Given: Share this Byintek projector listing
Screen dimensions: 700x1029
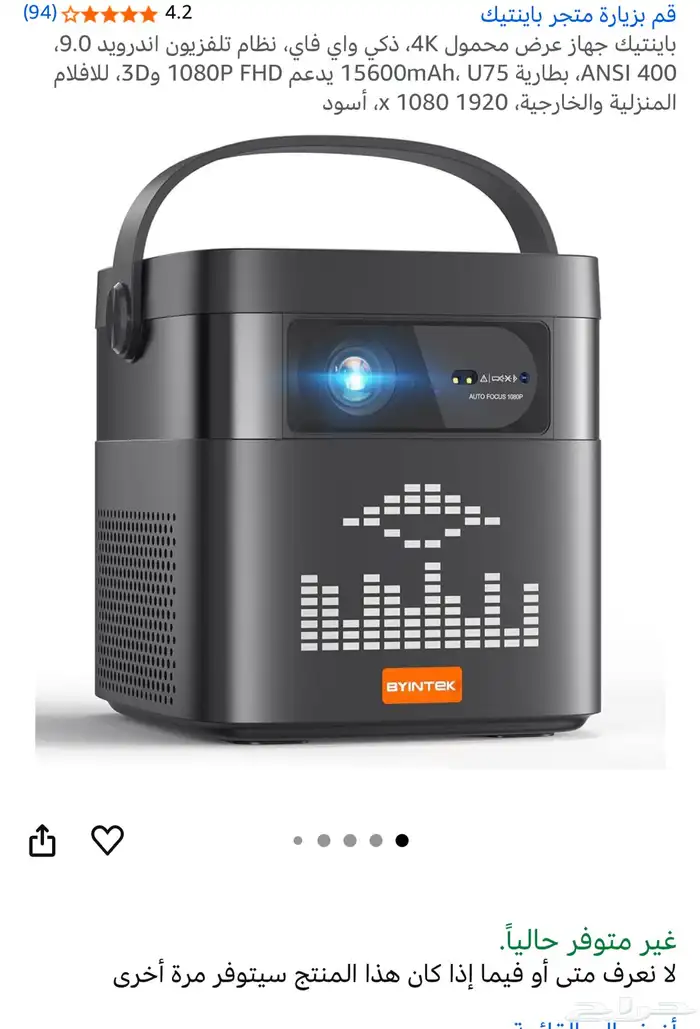Looking at the screenshot, I should tap(42, 841).
